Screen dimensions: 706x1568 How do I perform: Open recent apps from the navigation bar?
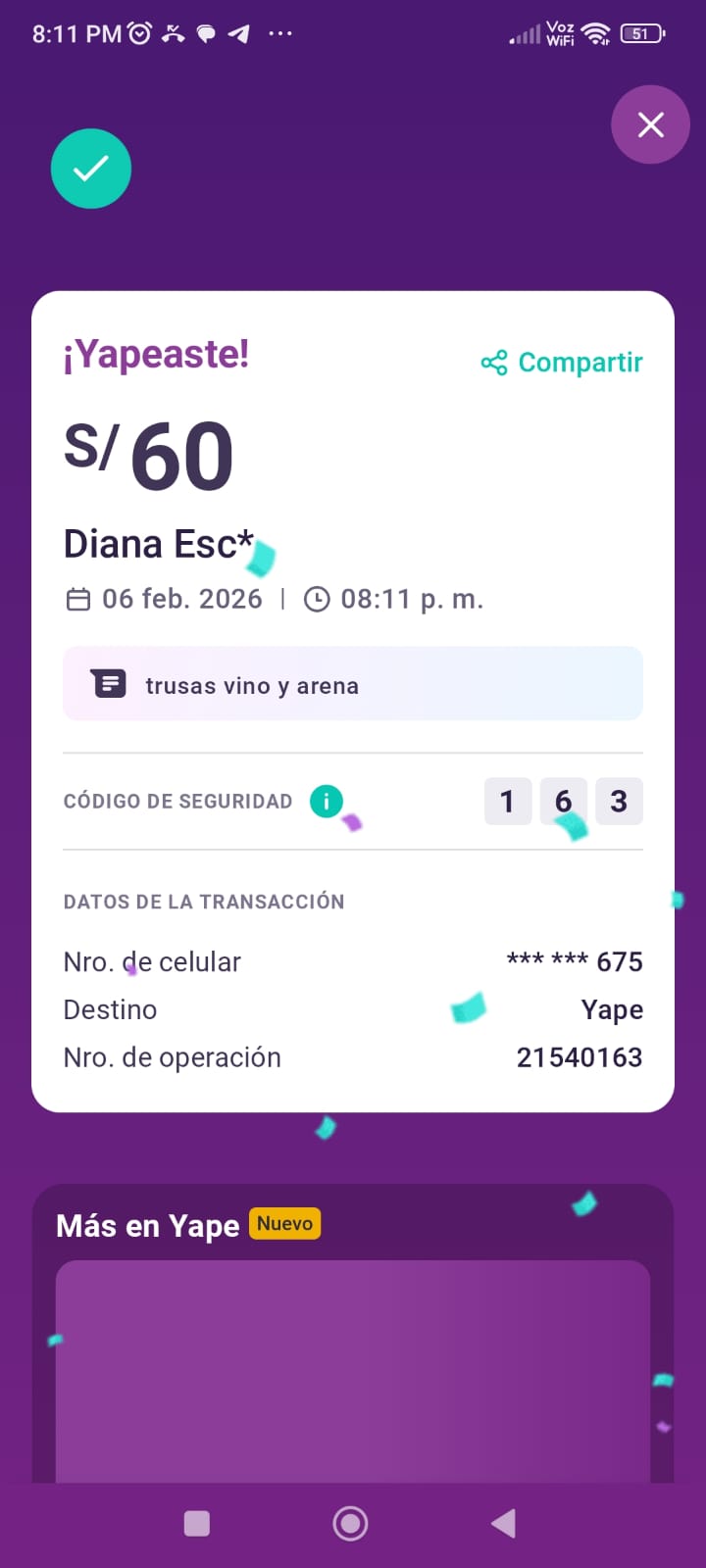click(x=197, y=1523)
